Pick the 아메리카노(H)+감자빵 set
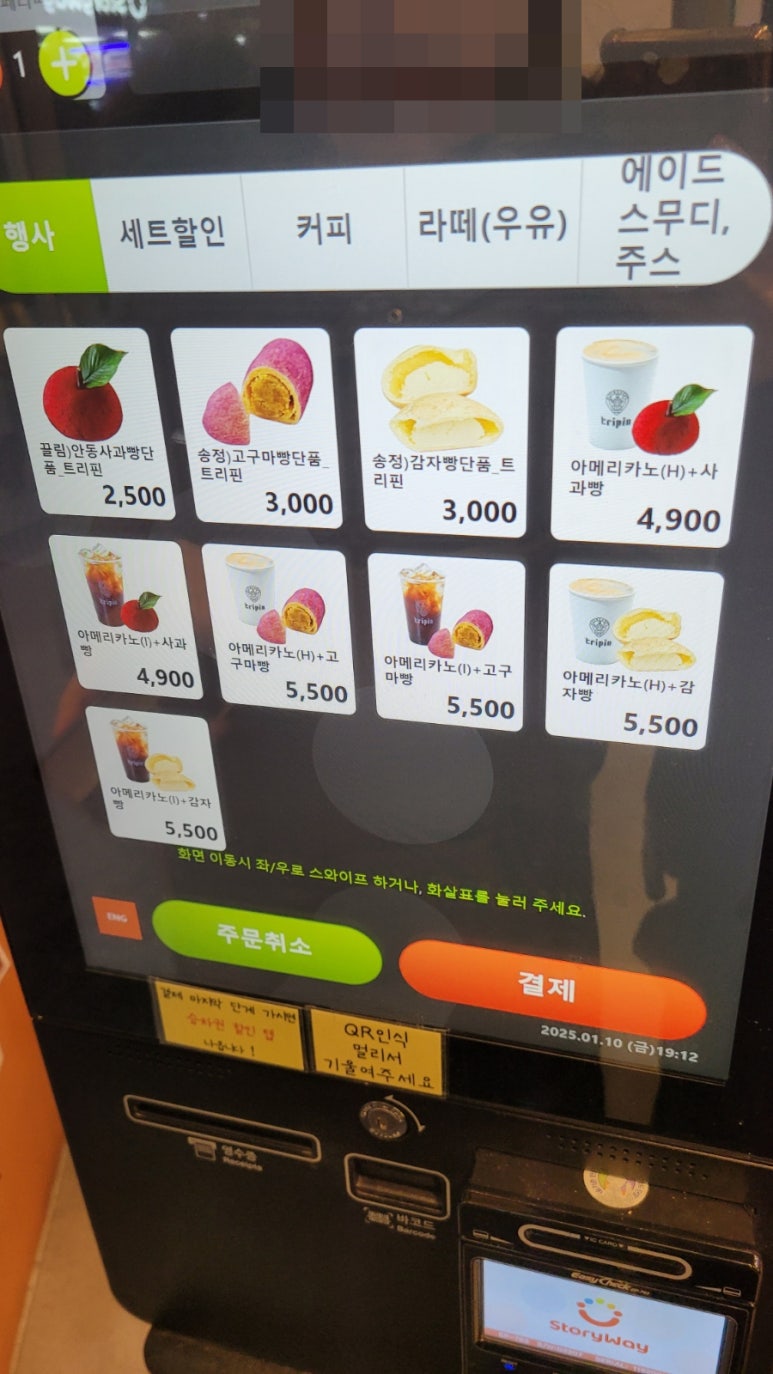Viewport: 773px width, 1374px height. (634, 655)
